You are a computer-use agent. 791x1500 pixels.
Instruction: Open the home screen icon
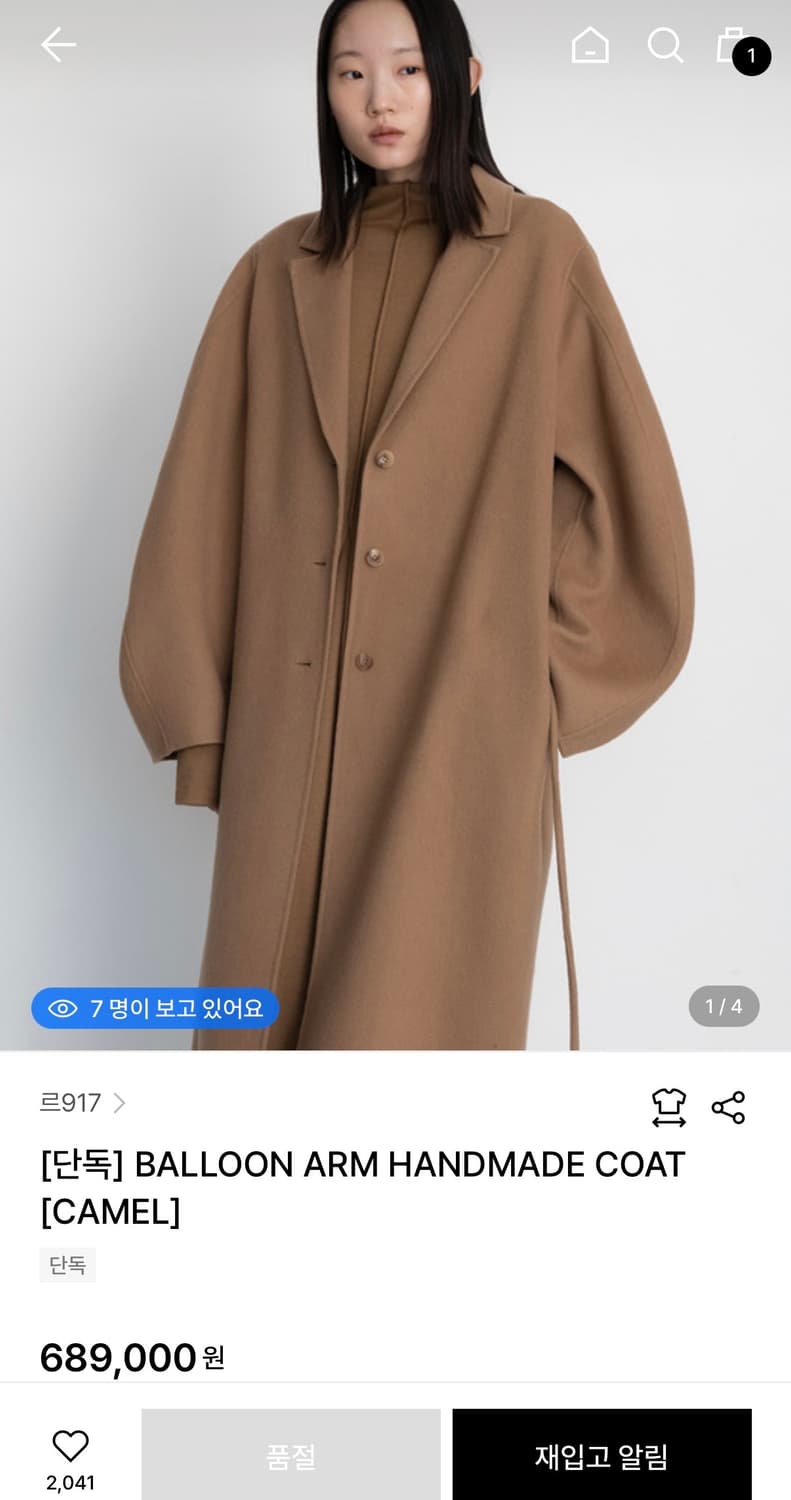tap(590, 44)
